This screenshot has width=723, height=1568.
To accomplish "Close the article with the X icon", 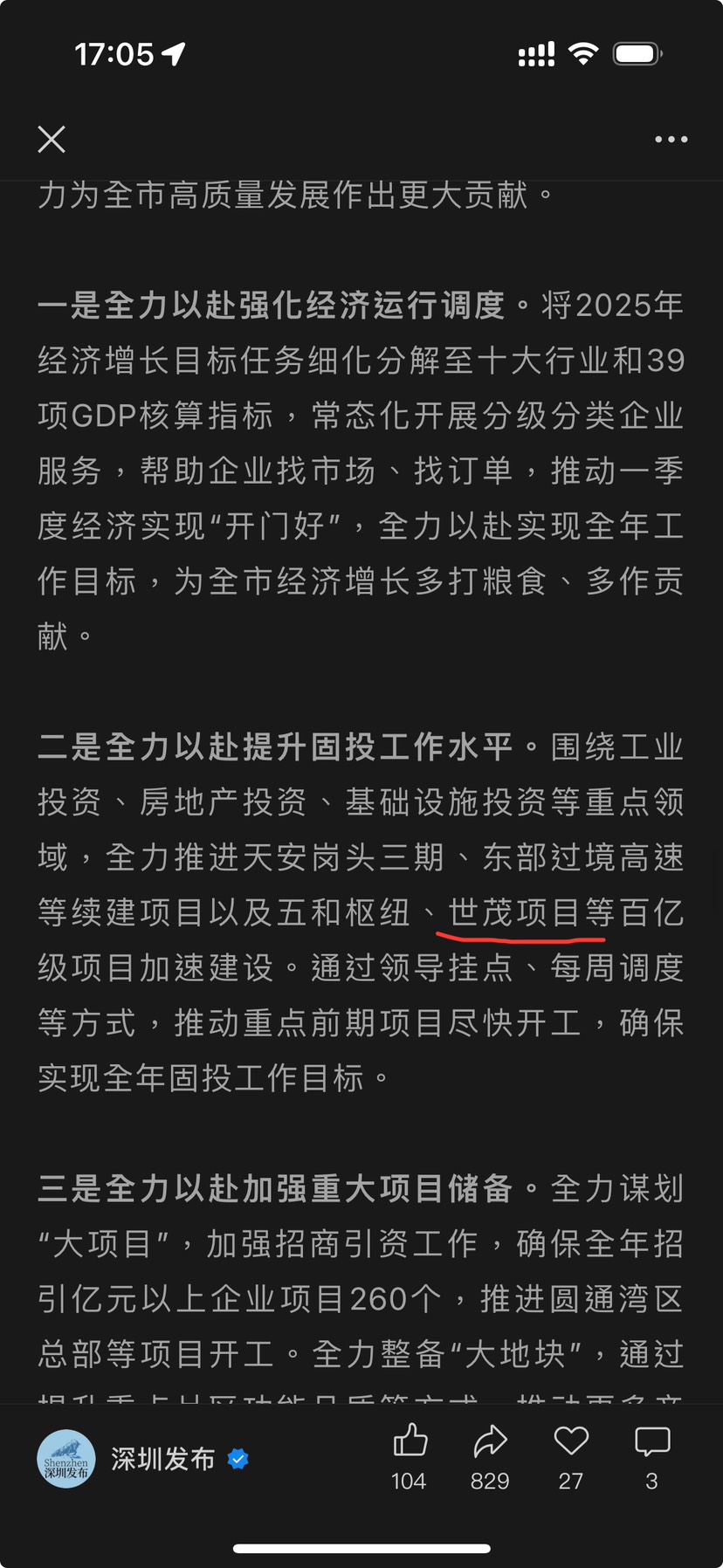I will (x=52, y=139).
